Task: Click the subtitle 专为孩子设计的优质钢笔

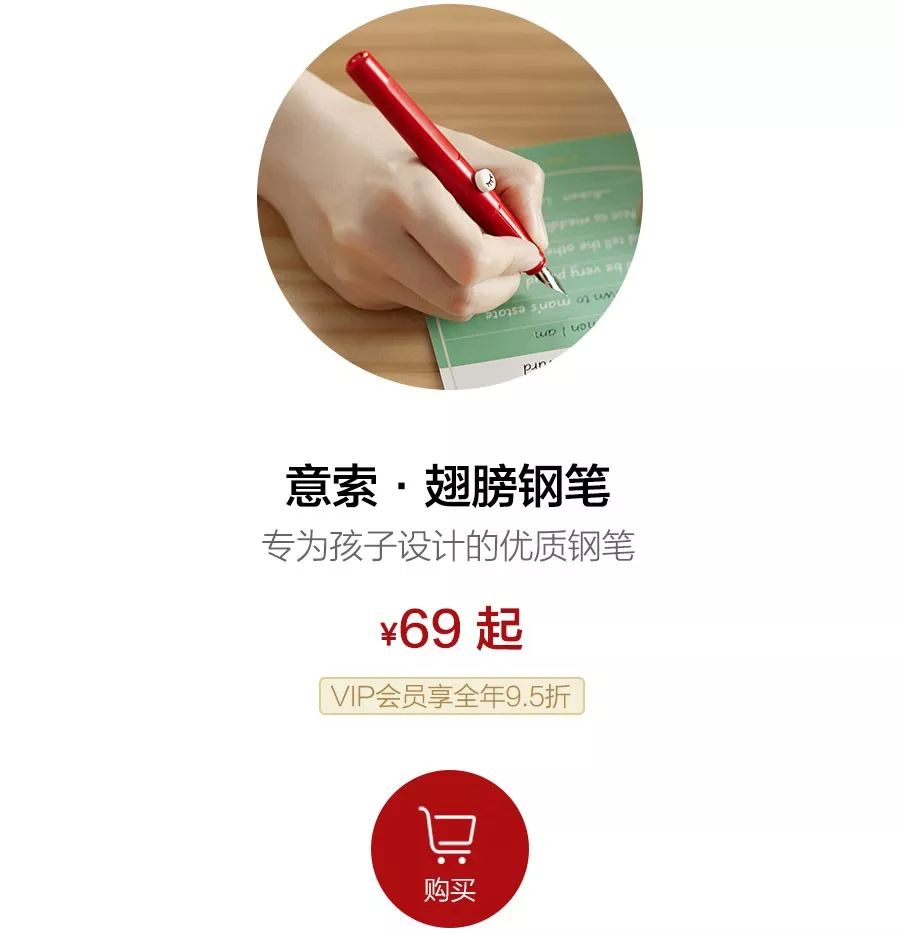Action: pos(449,542)
